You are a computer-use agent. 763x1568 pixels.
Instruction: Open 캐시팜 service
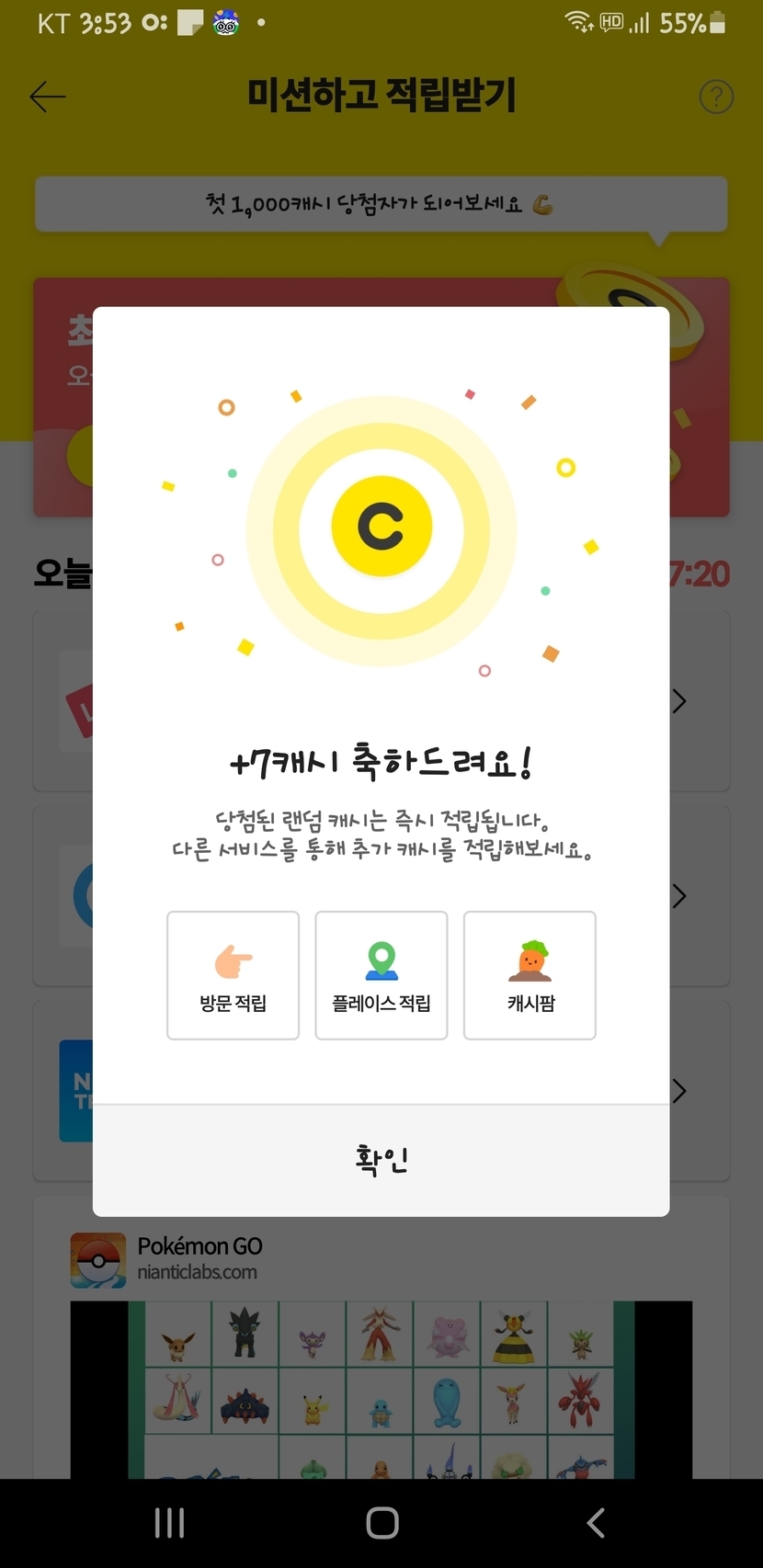point(530,975)
